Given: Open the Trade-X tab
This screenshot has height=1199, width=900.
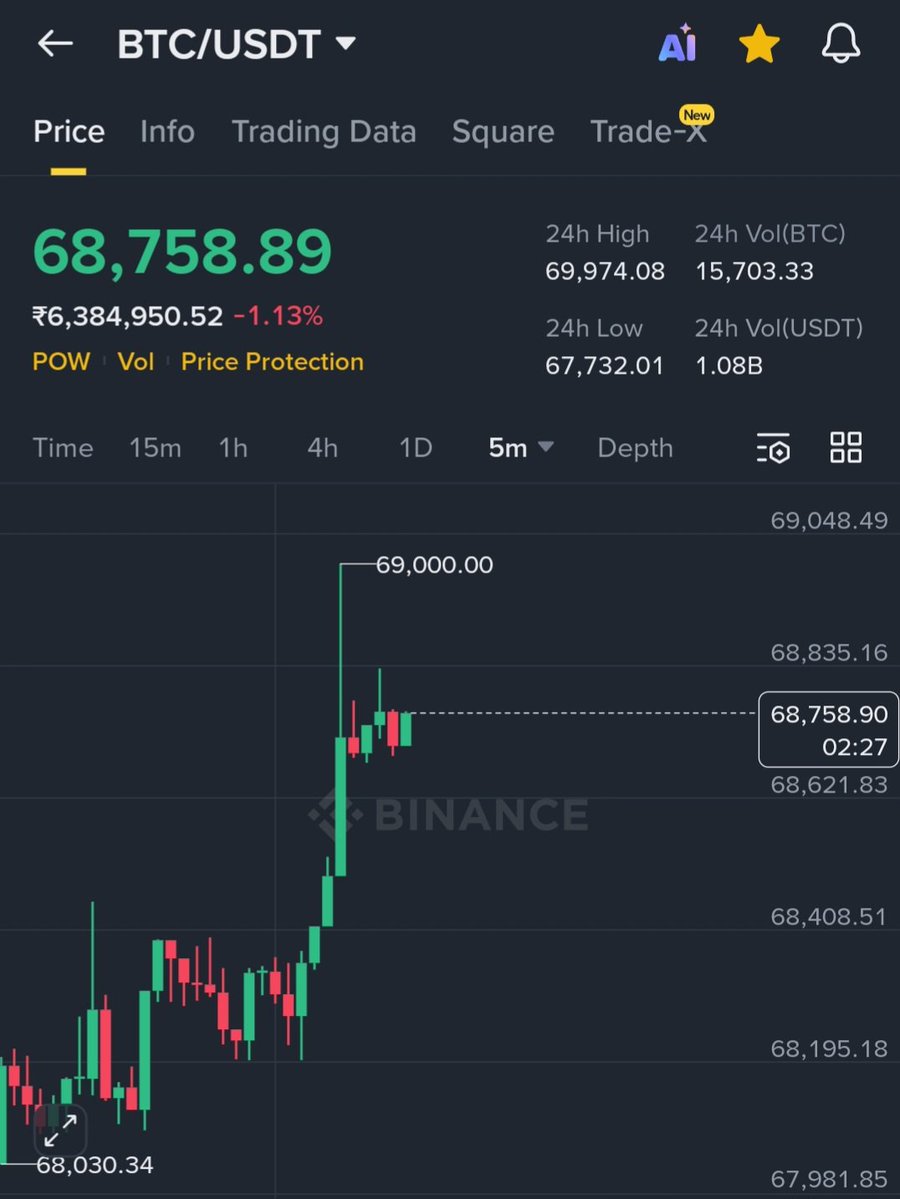Looking at the screenshot, I should [648, 132].
